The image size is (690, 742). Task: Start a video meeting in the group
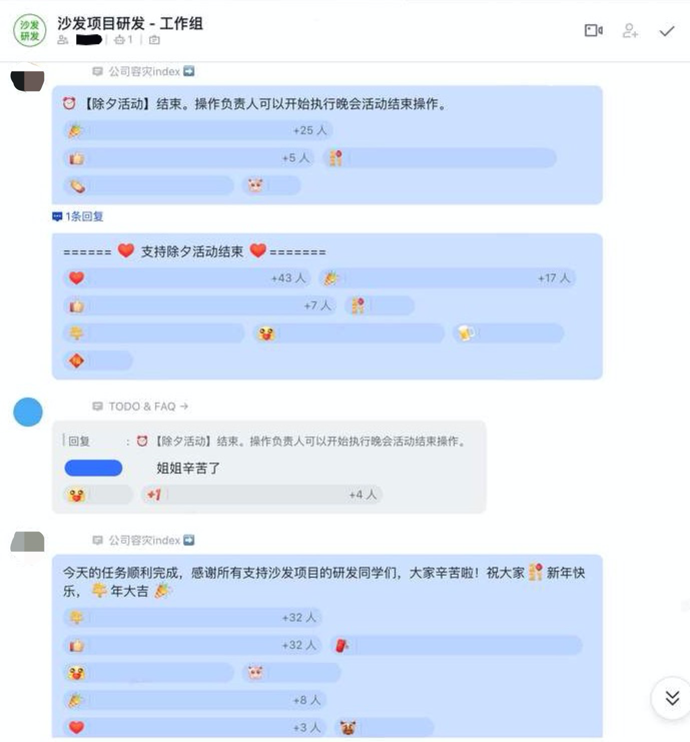pos(593,31)
